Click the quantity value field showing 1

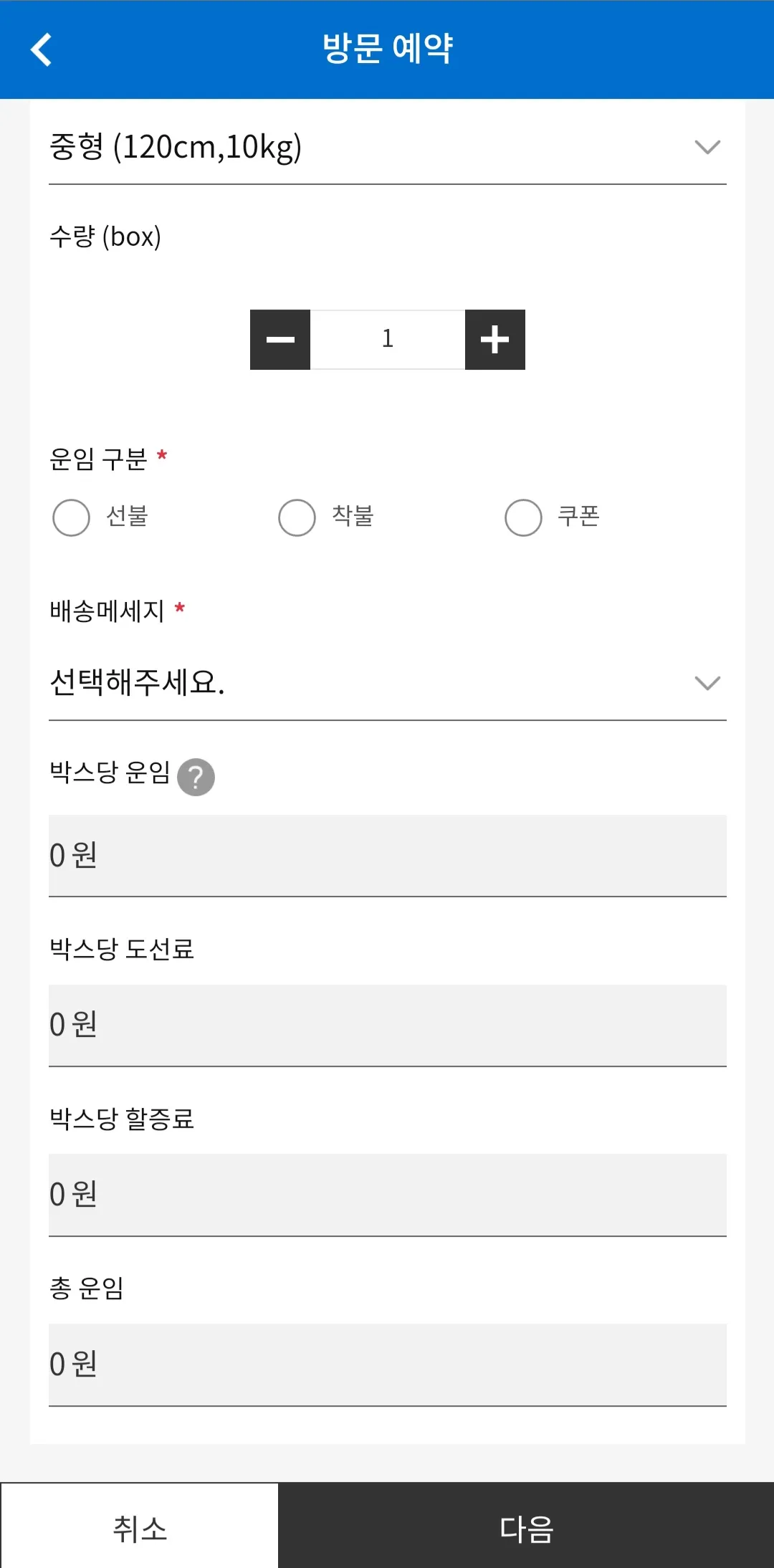[x=387, y=339]
